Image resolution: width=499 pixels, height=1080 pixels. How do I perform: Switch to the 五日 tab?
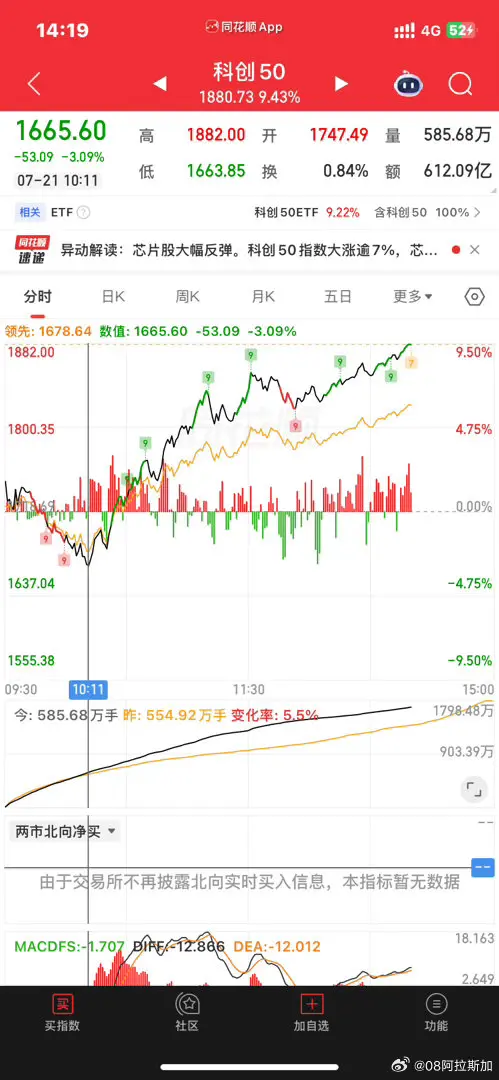point(338,297)
